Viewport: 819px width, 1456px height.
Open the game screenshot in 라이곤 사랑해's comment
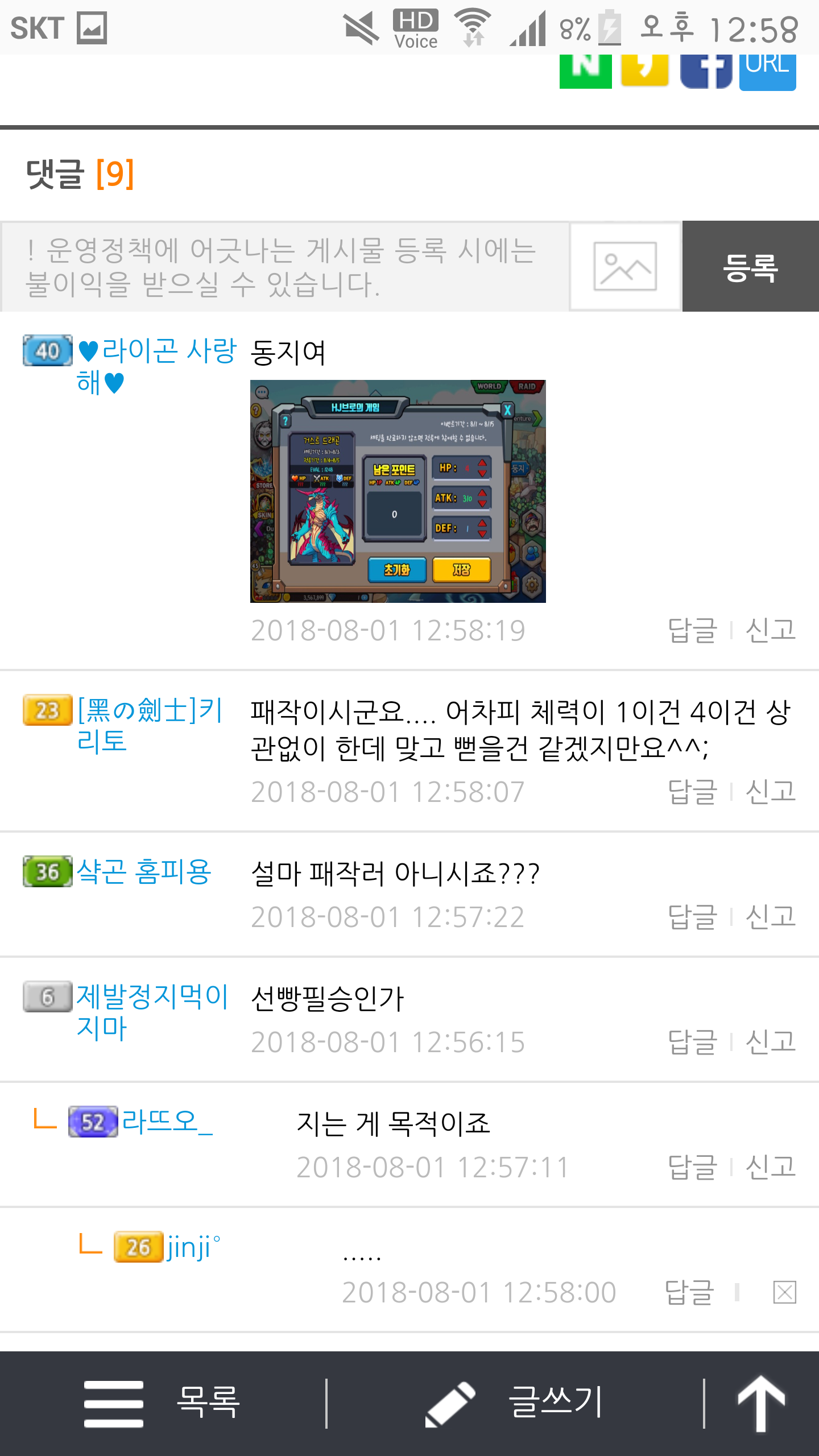click(x=398, y=491)
